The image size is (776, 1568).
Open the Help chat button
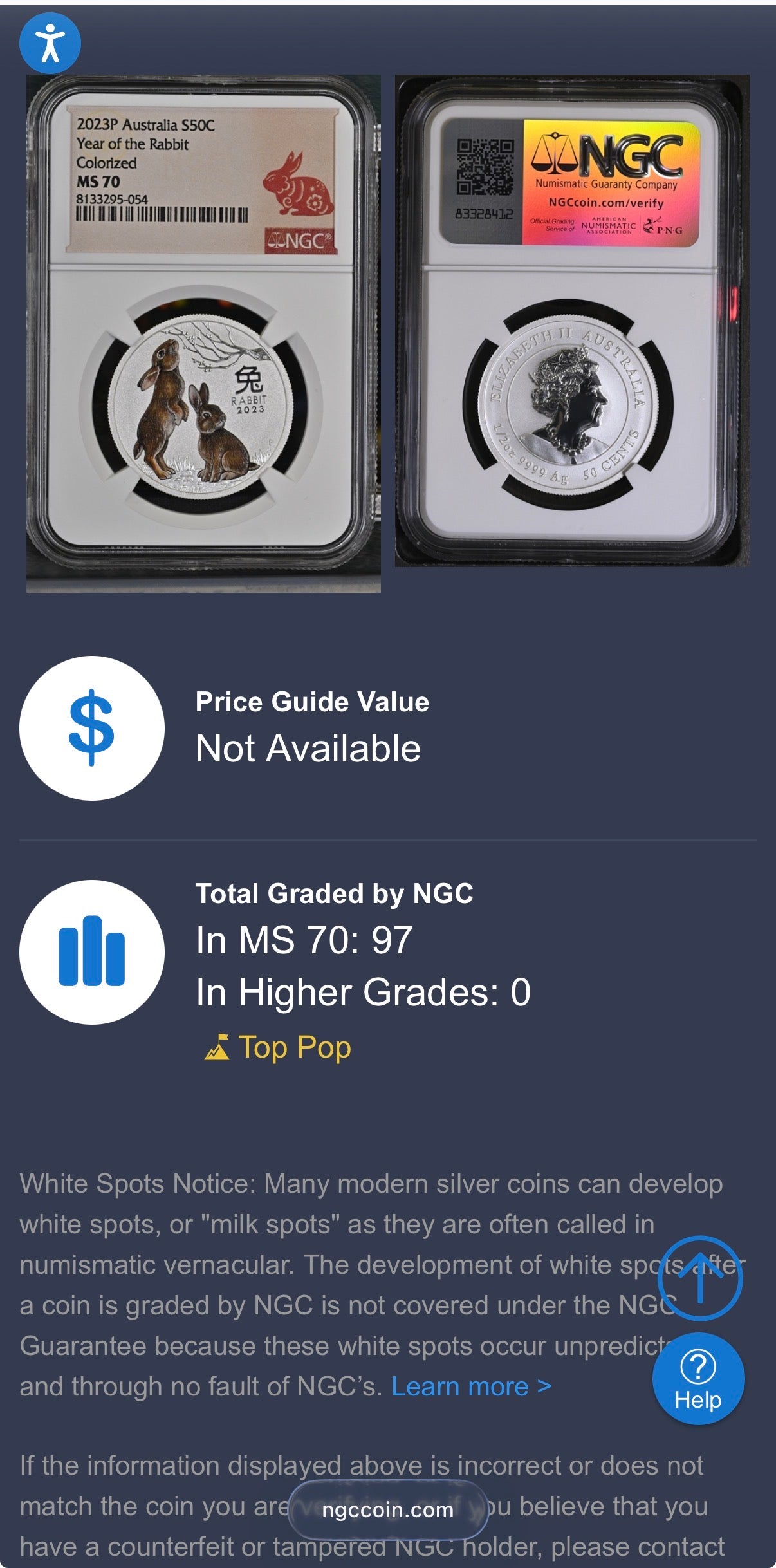tap(698, 1379)
